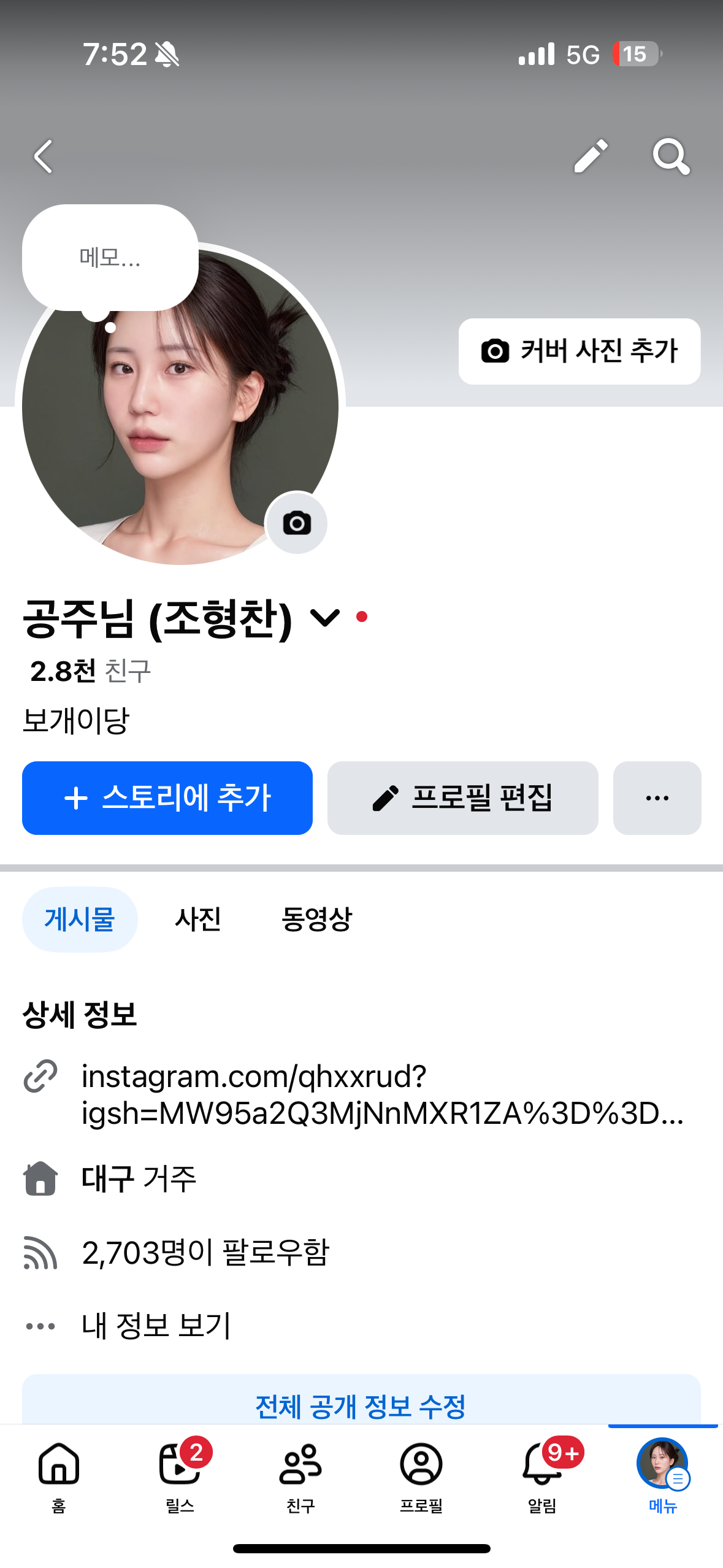
Task: Switch to the 사진 tab
Action: tap(197, 919)
